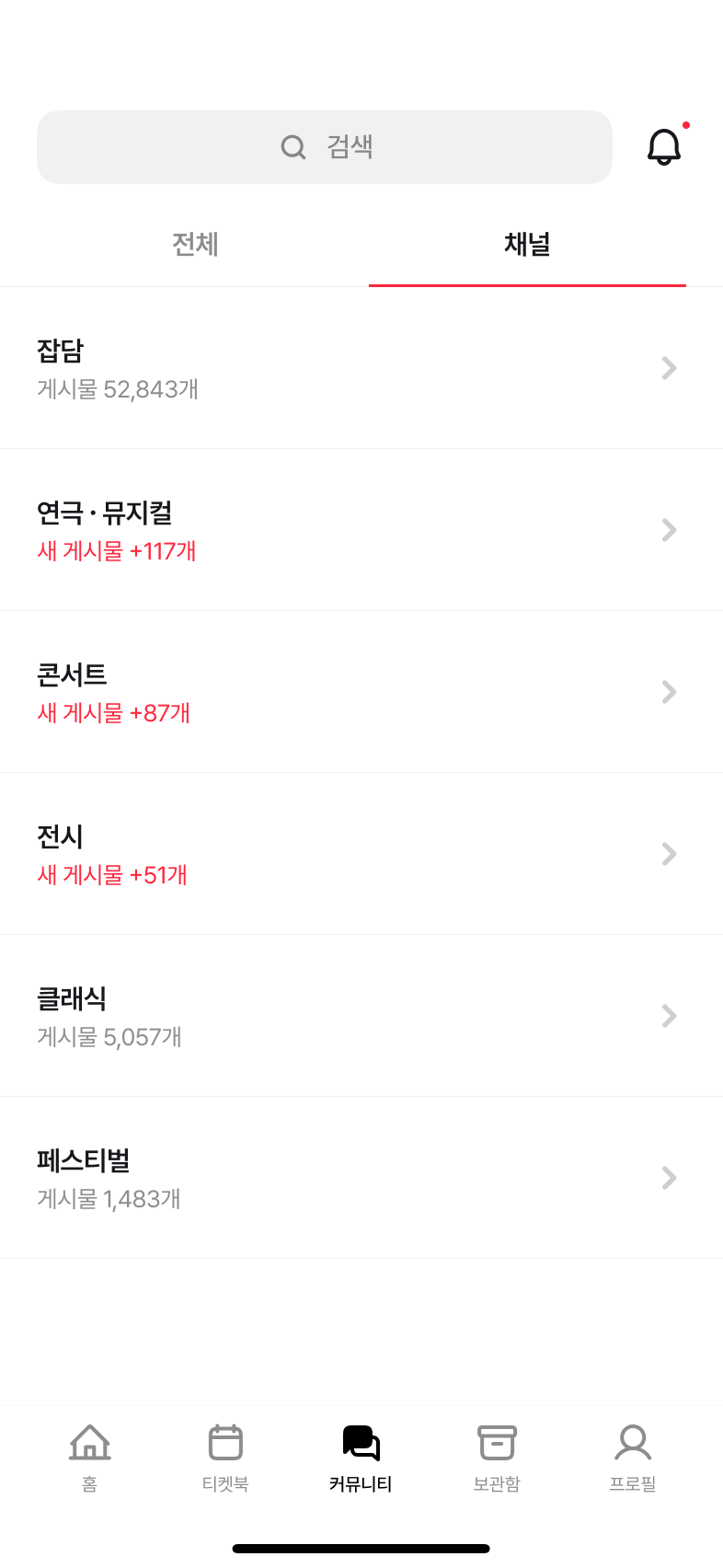Tap the new posts count on 연극·뮤지컬
This screenshot has width=723, height=1568.
116,550
